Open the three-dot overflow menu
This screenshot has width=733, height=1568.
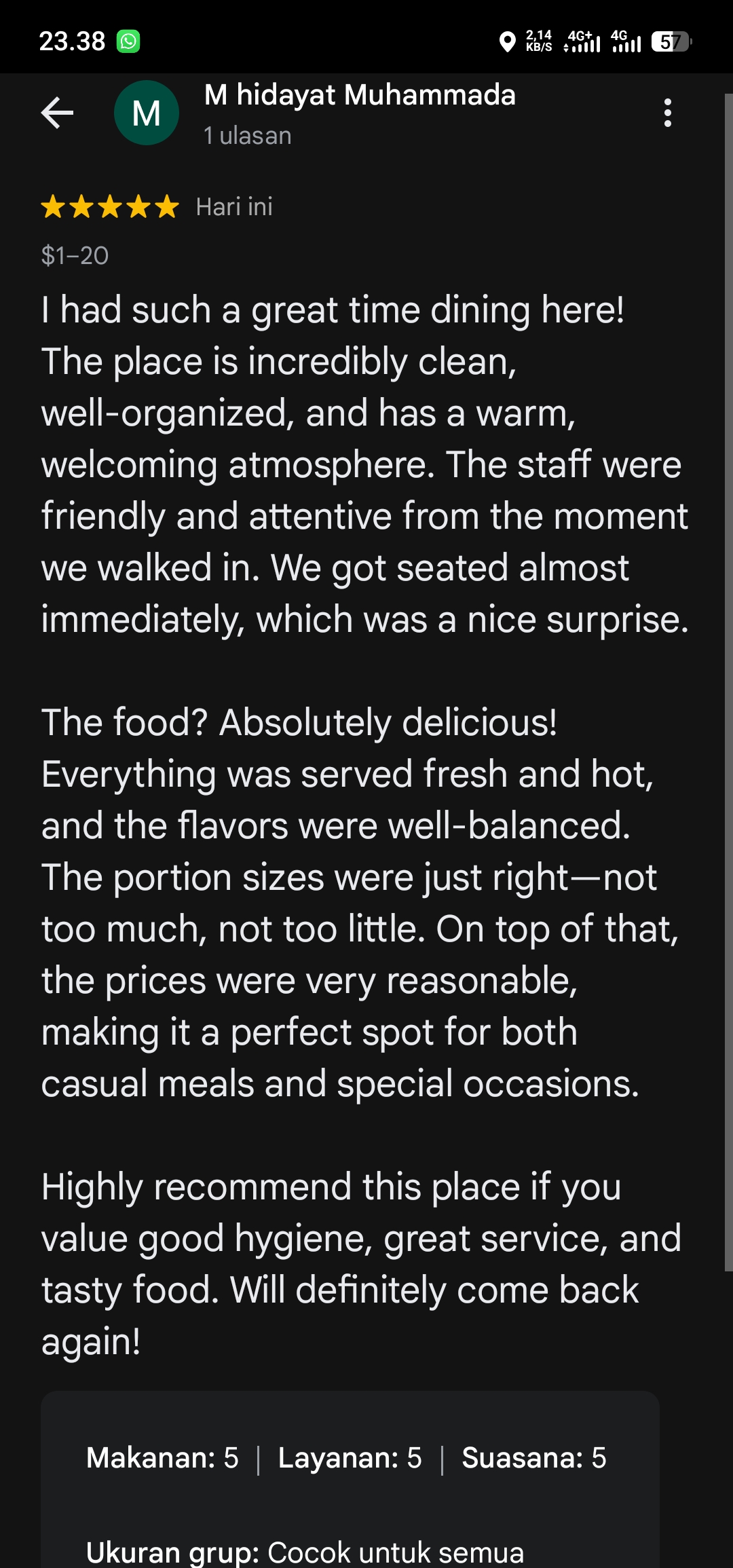(668, 113)
